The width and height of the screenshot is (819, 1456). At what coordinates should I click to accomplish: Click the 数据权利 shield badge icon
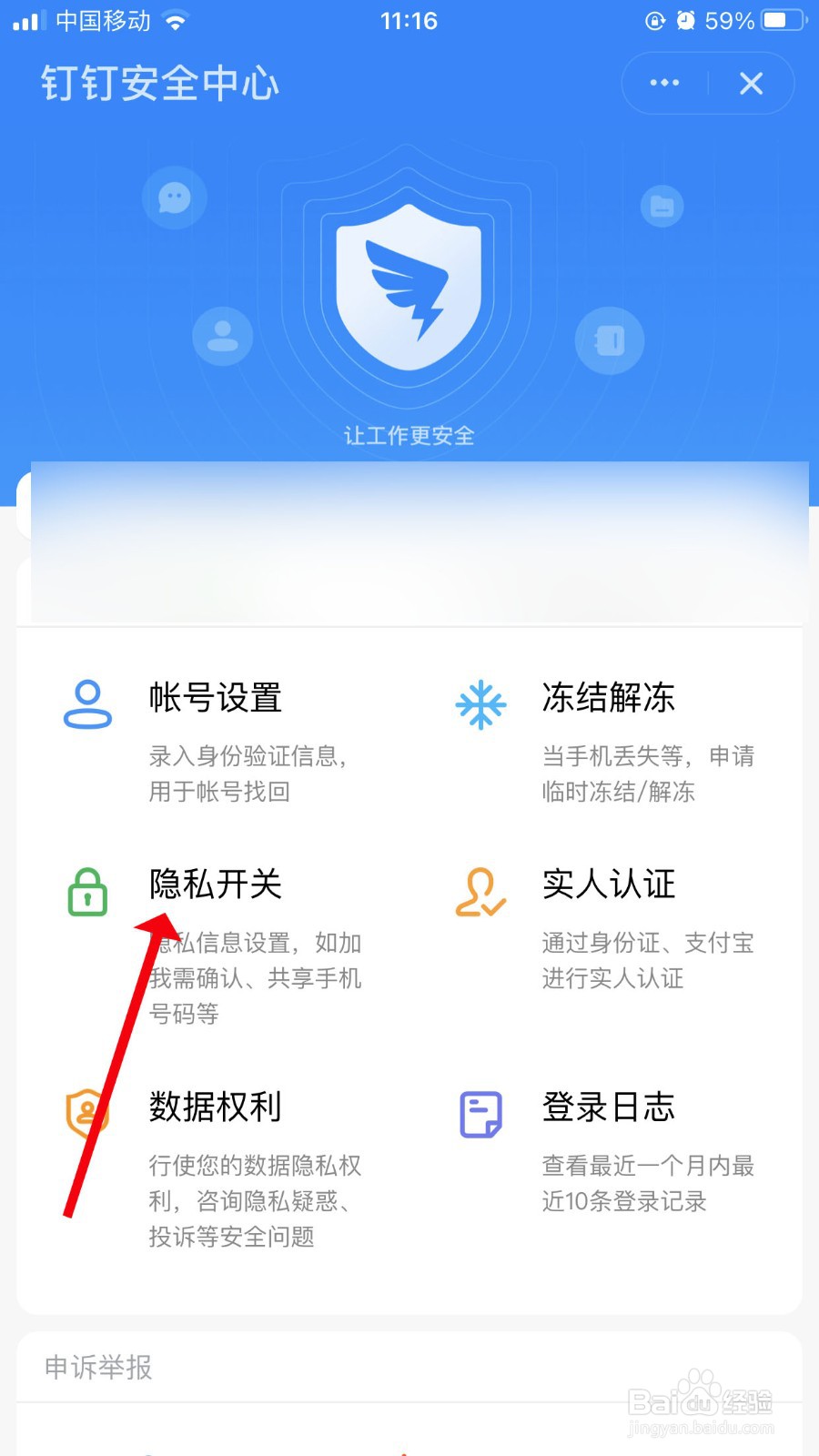point(86,1112)
